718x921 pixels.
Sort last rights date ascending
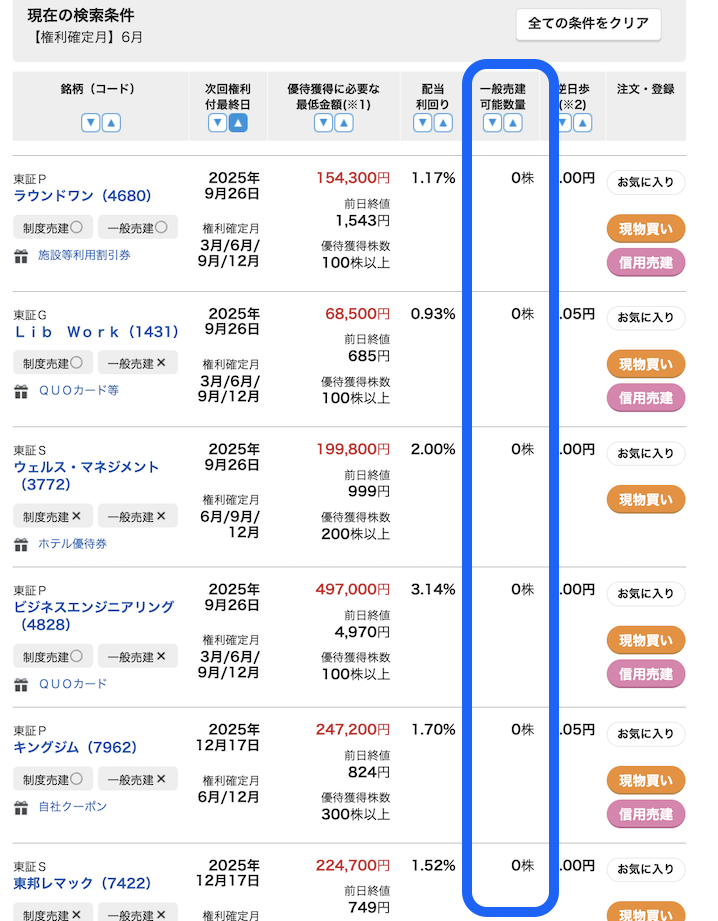pos(238,123)
